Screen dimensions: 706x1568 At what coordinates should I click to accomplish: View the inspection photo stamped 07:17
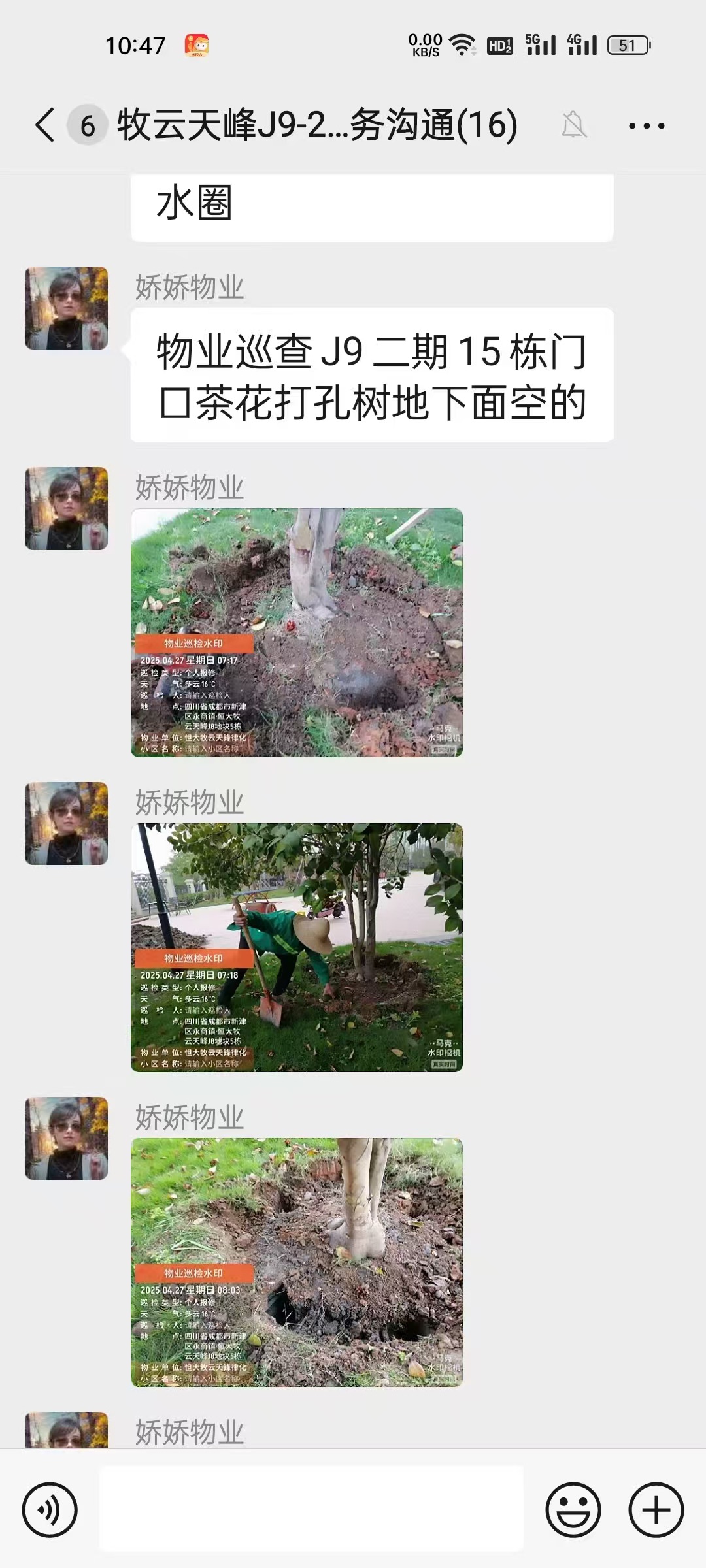[x=297, y=632]
